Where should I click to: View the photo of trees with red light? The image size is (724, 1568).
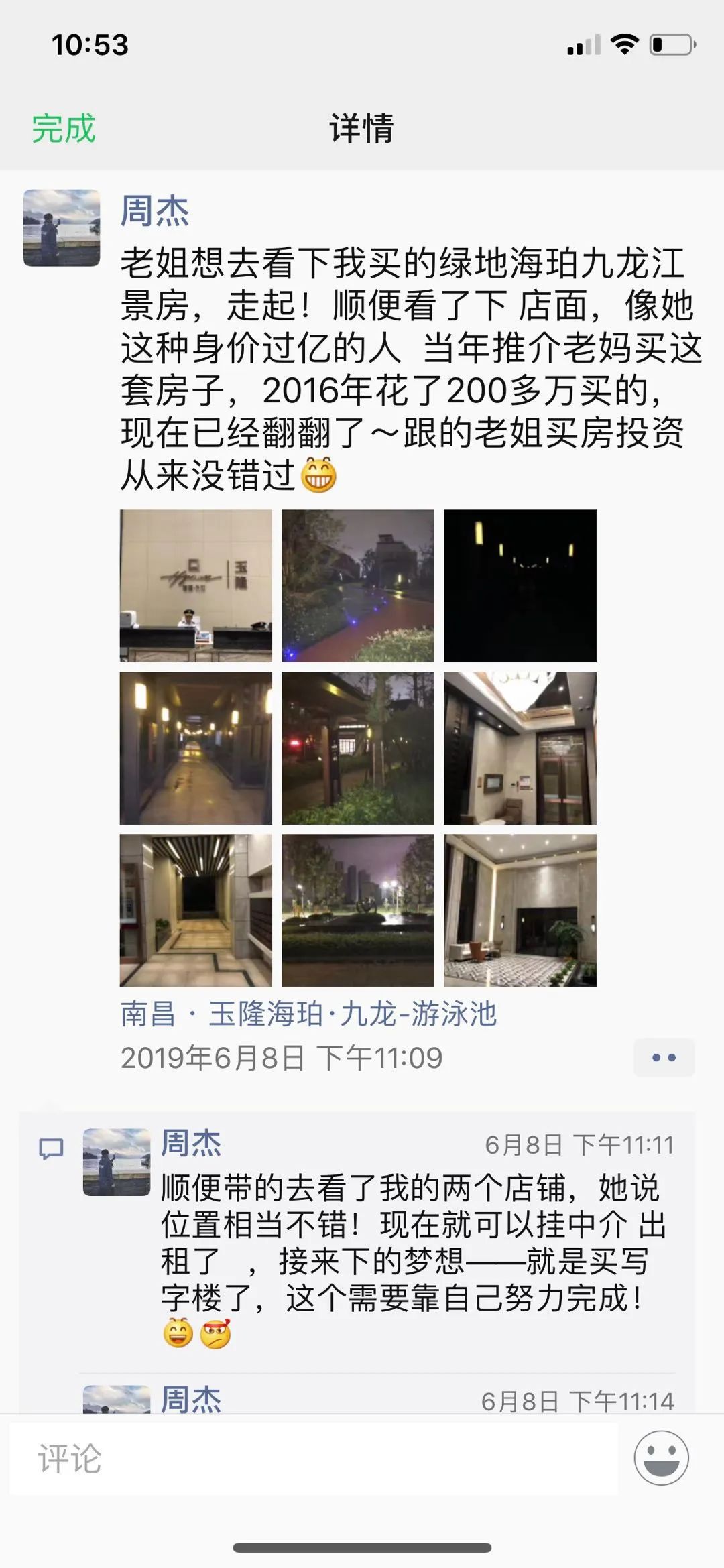tap(358, 748)
